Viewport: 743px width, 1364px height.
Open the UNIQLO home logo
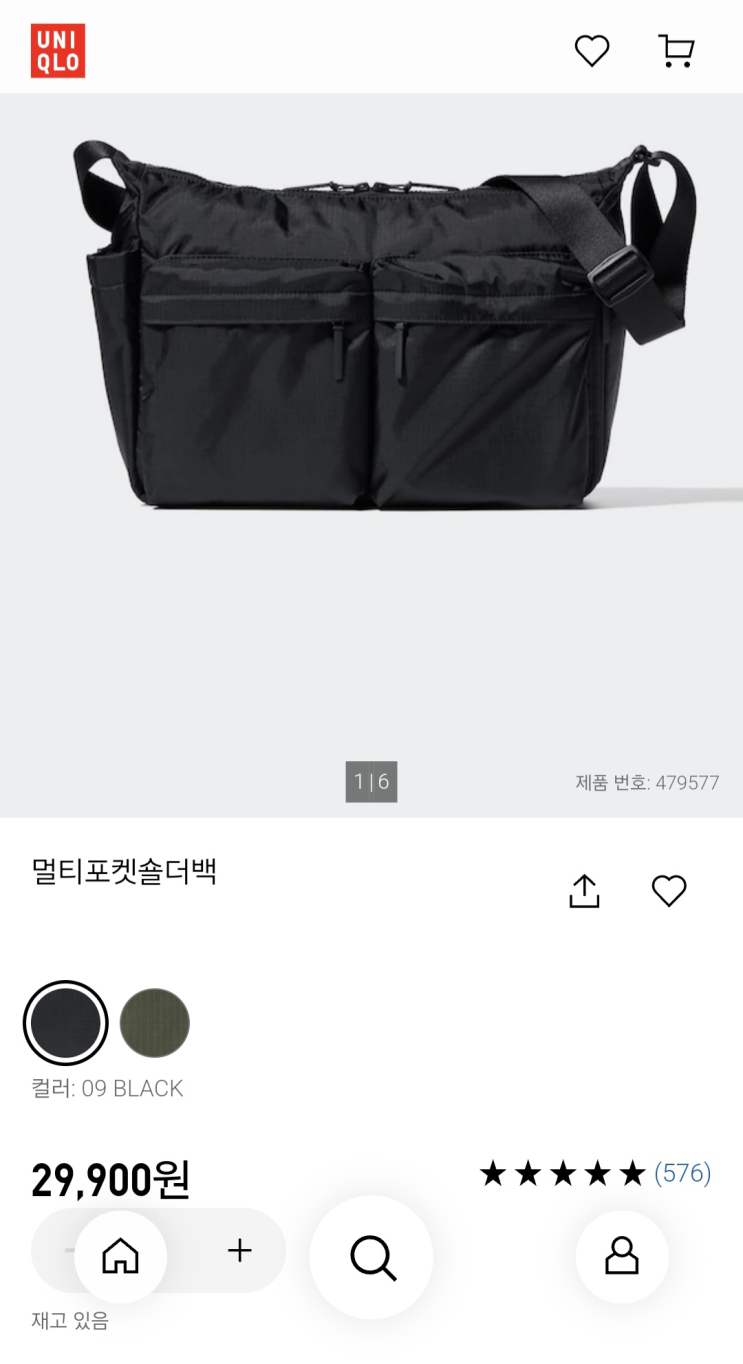coord(58,50)
